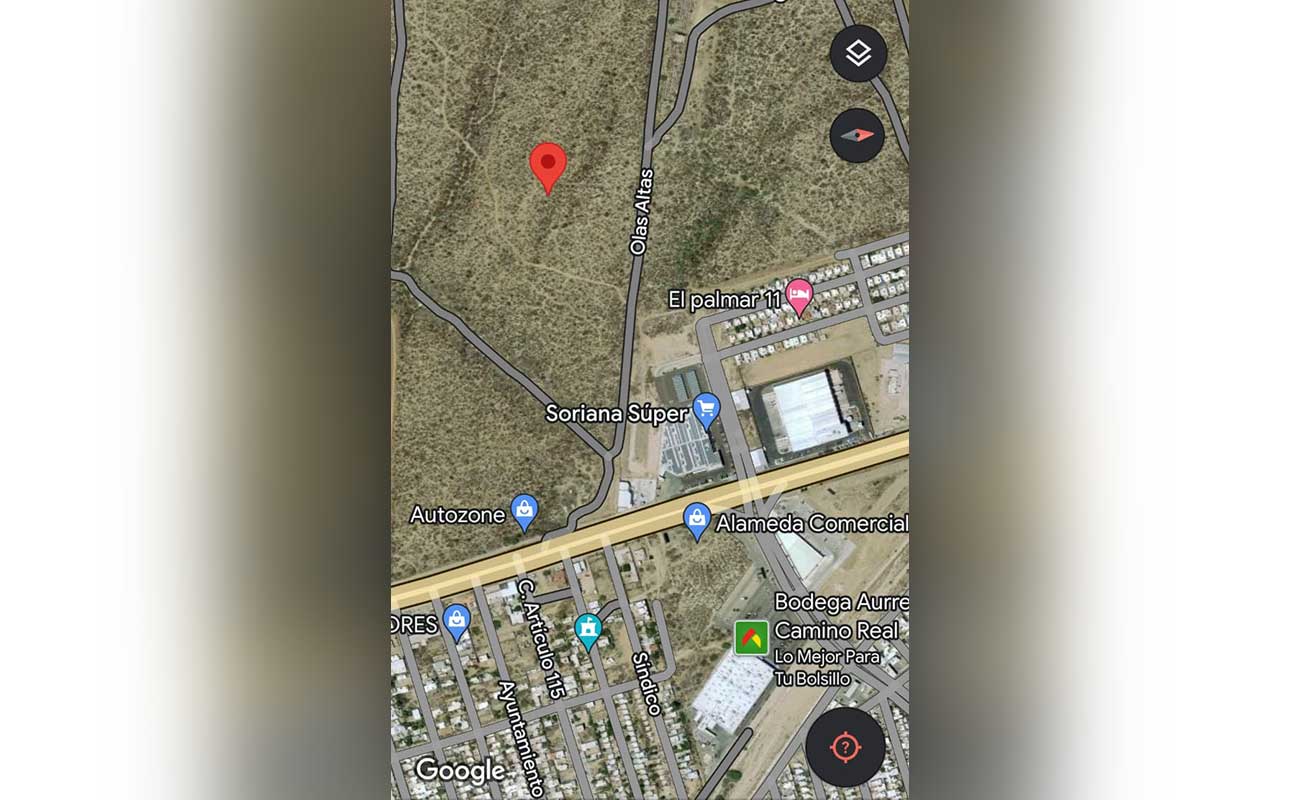Open the map layers button
Viewport: 1300px width, 800px height.
click(858, 53)
